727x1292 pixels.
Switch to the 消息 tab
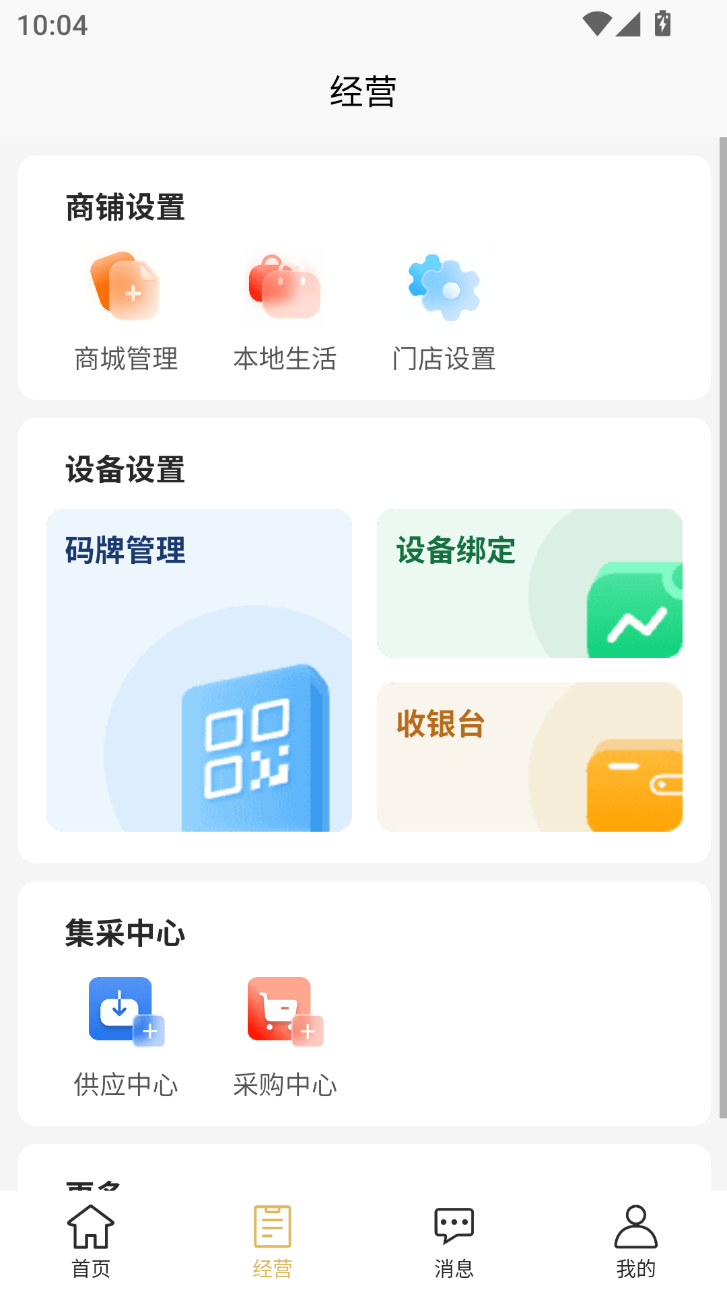(454, 1238)
